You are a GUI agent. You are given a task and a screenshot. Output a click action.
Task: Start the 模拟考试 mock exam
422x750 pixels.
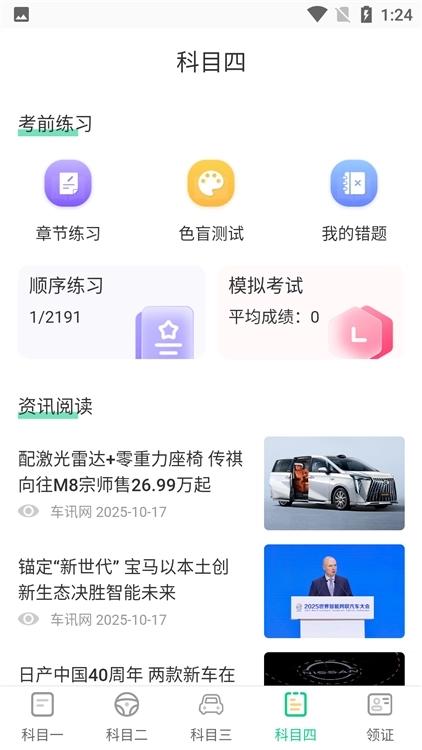pos(311,312)
